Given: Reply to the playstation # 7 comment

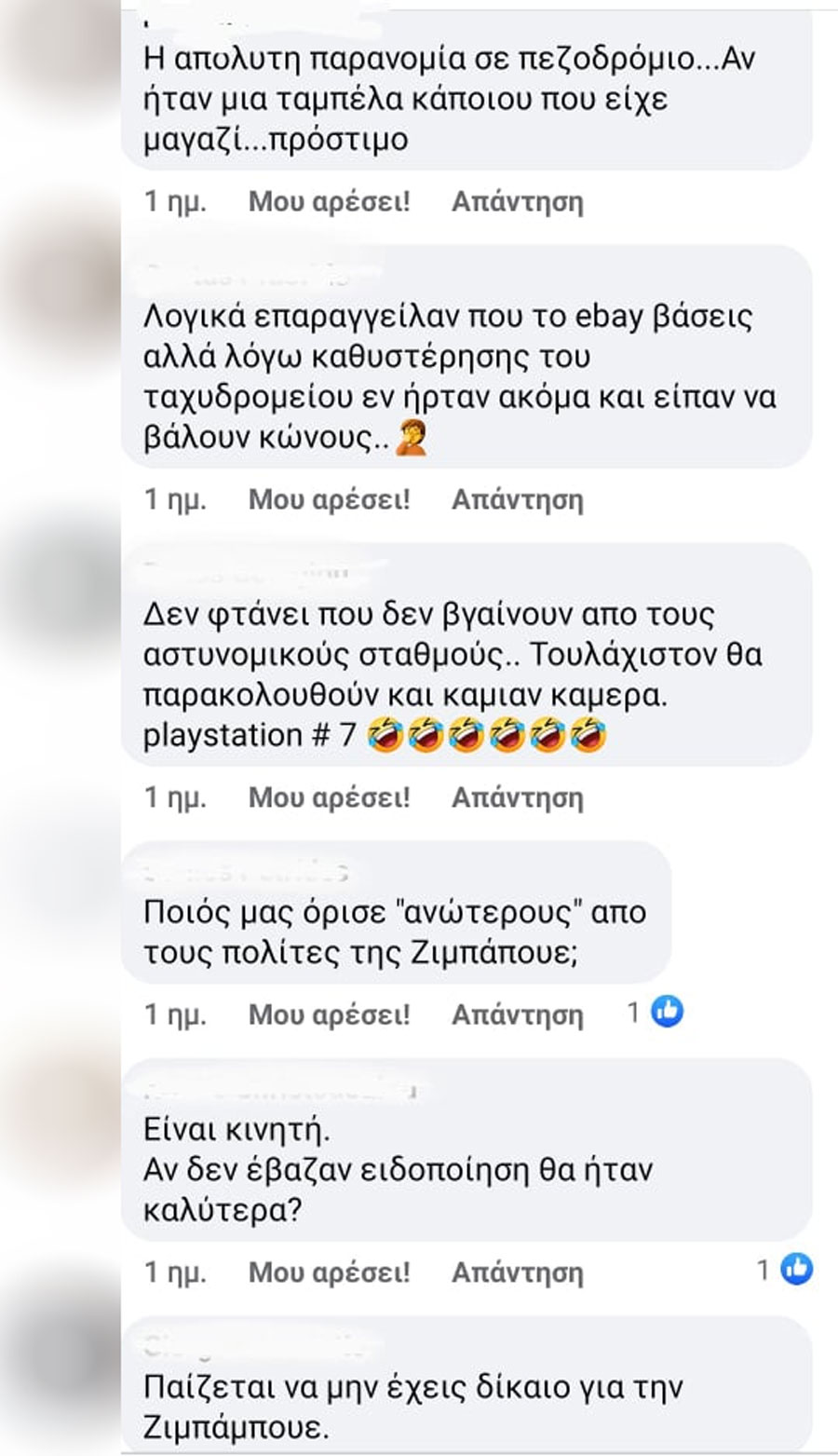Looking at the screenshot, I should click(518, 797).
